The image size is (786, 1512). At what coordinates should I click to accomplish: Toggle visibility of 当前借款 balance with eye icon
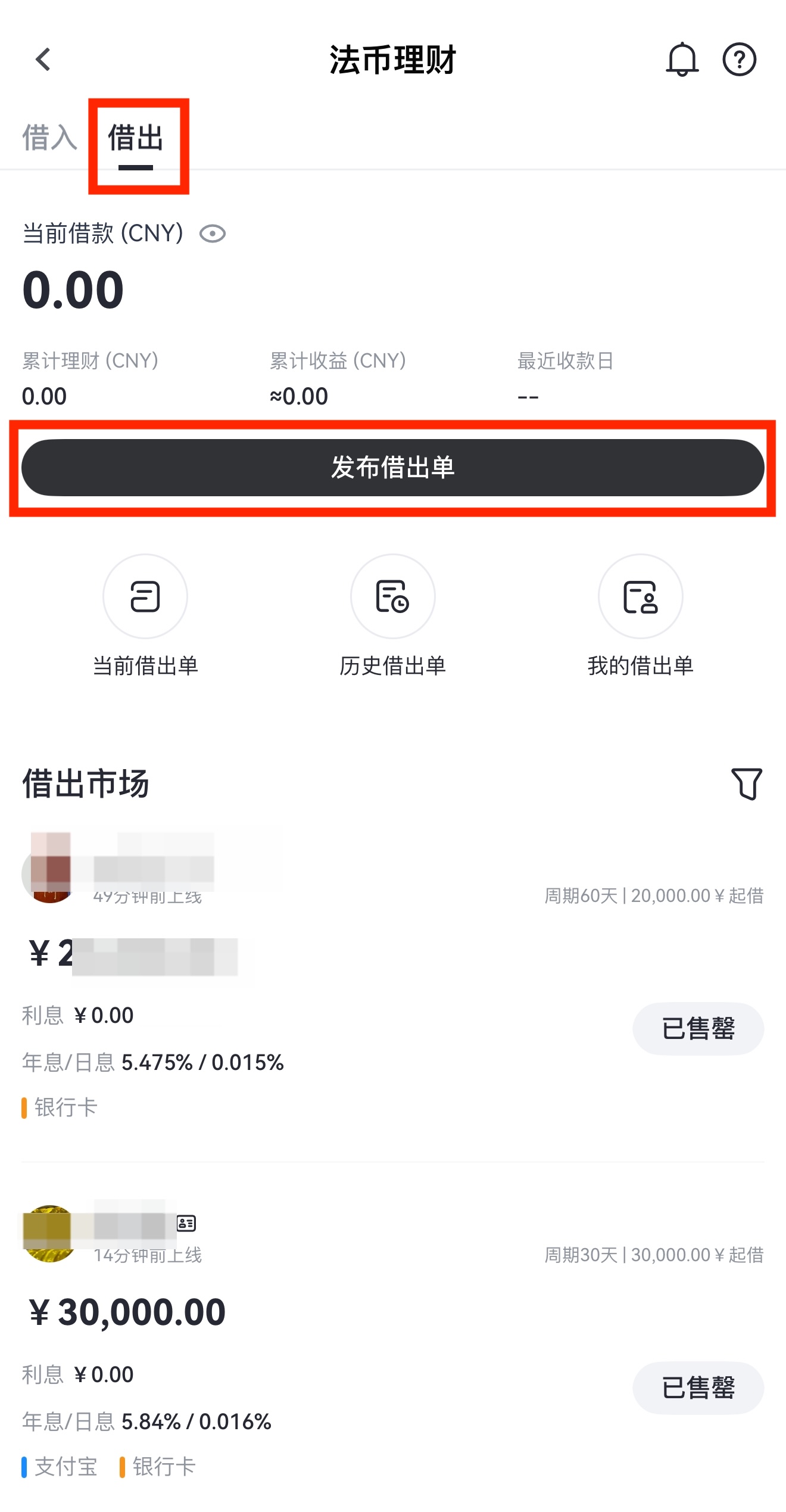coord(213,234)
